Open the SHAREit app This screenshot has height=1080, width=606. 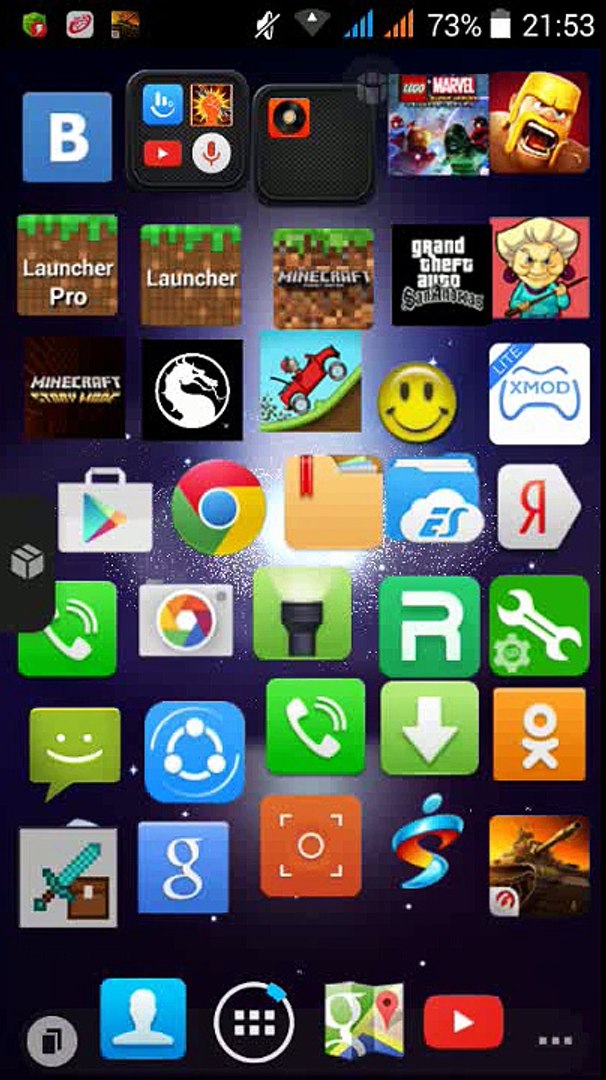(x=194, y=751)
